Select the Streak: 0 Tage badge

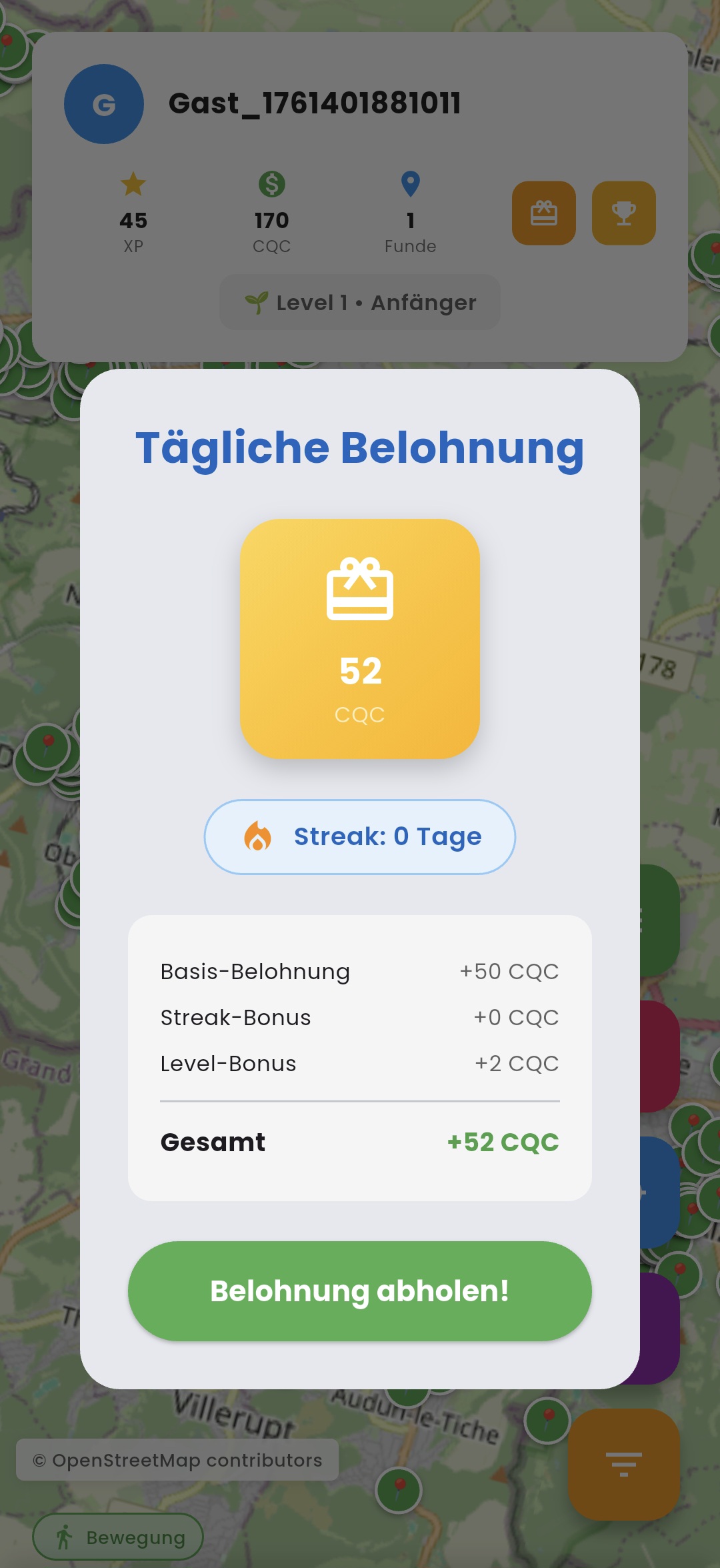360,836
